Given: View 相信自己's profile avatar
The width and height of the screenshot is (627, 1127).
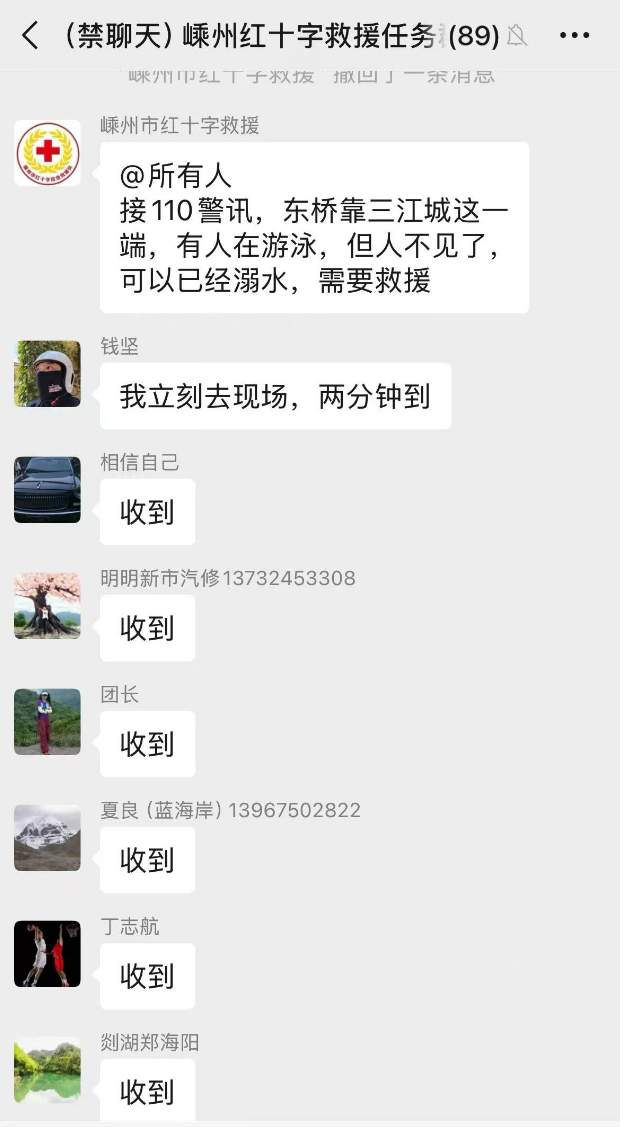Looking at the screenshot, I should click(x=47, y=490).
